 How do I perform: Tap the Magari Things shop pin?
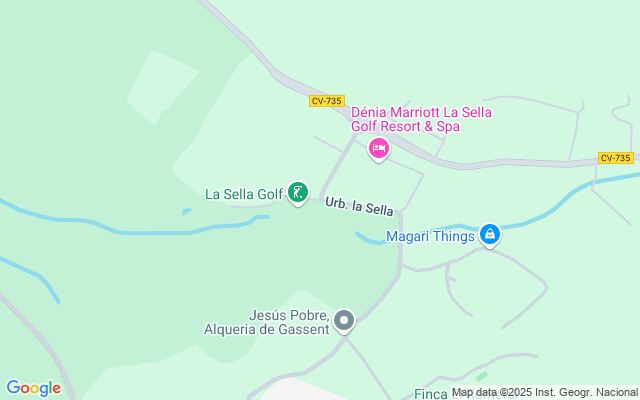tap(489, 234)
